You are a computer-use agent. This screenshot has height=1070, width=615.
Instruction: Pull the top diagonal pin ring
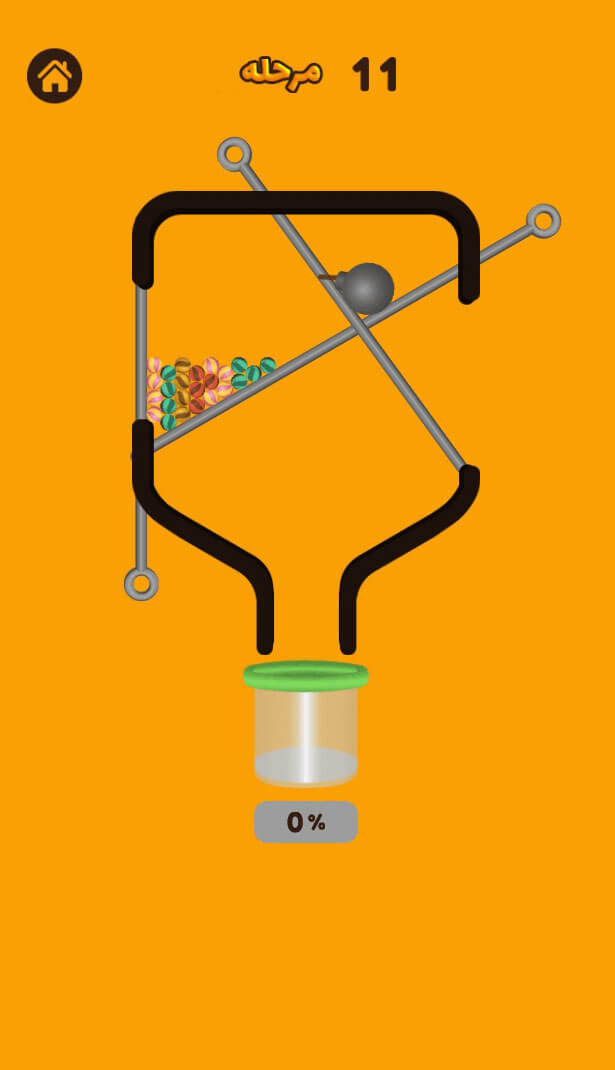tap(234, 154)
